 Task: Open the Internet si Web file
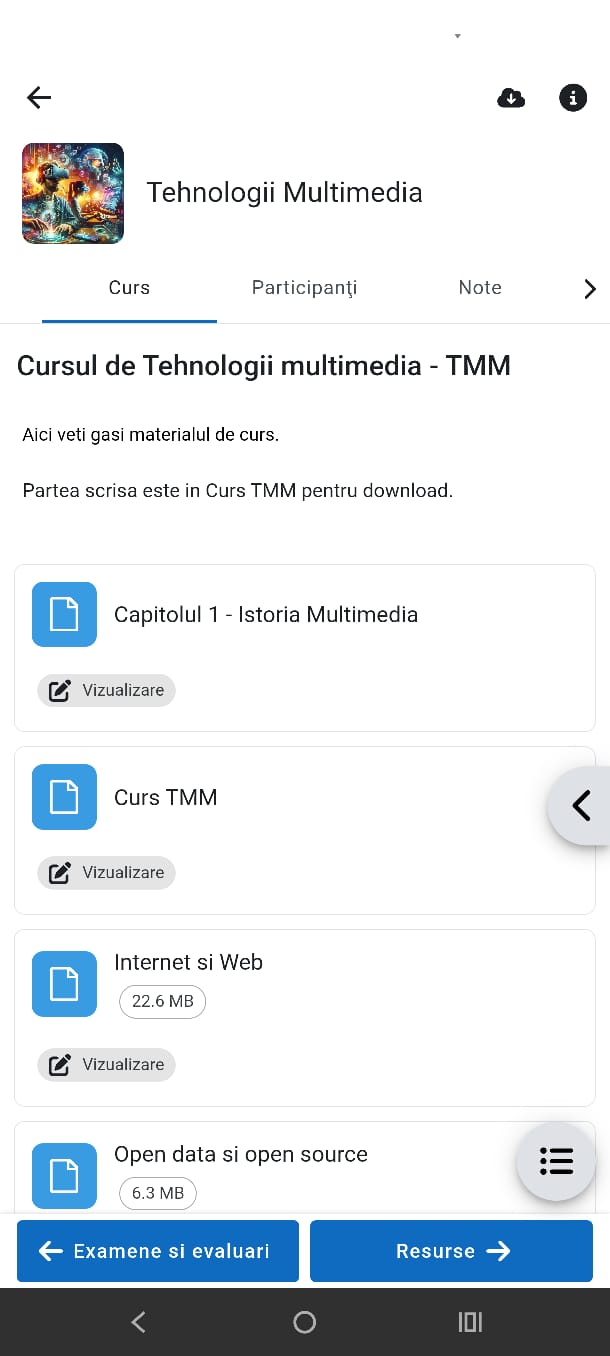(x=189, y=962)
